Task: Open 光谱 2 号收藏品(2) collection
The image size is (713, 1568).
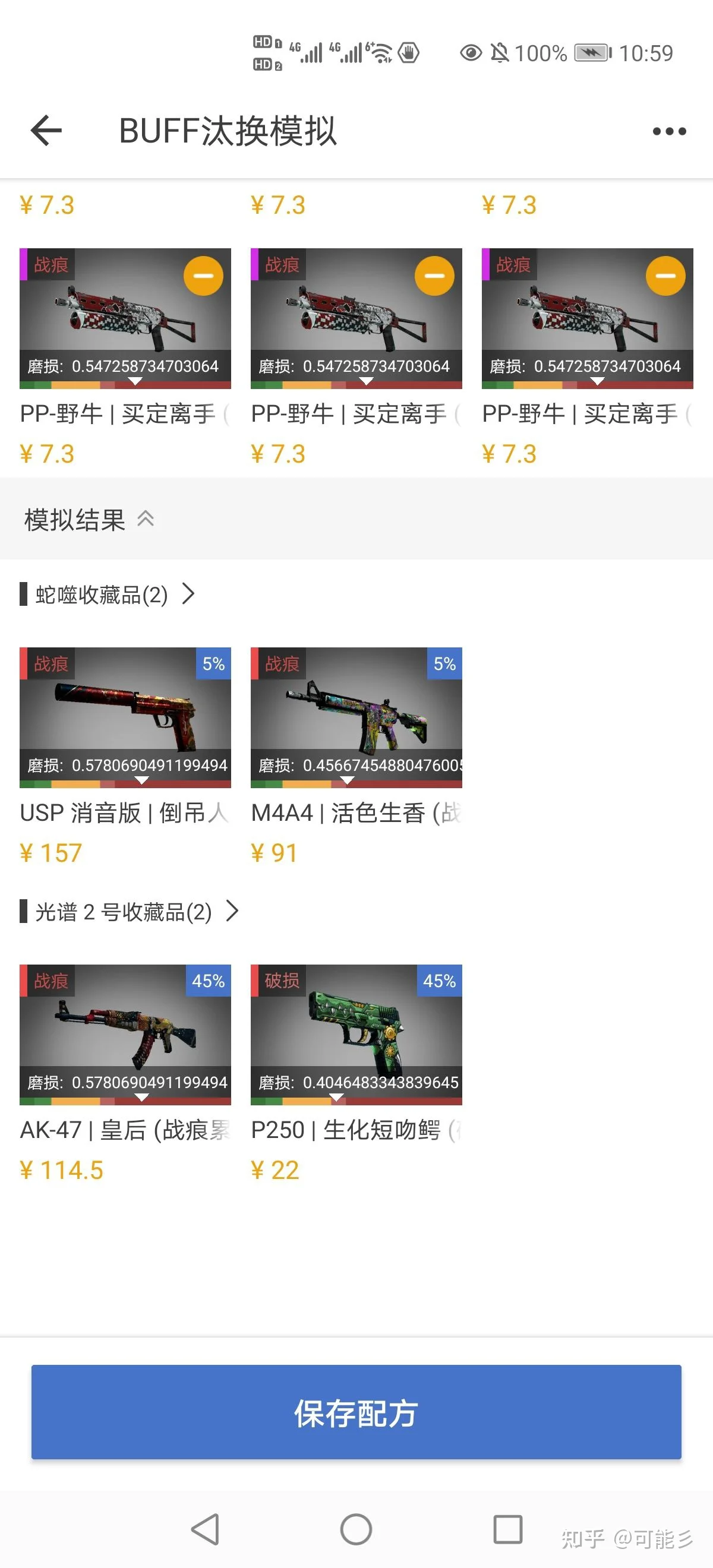Action: 129,911
